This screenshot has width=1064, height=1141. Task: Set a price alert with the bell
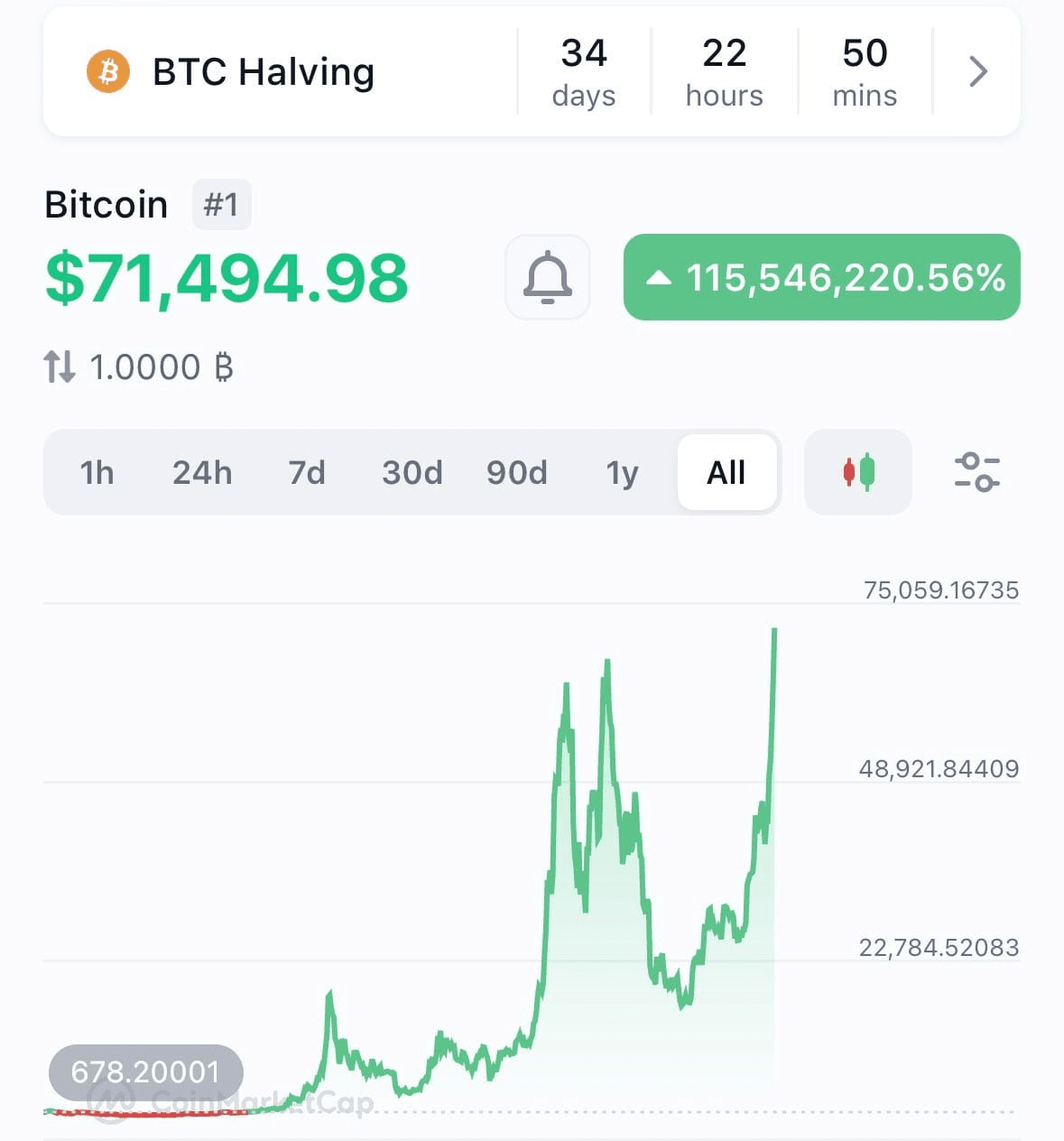(x=548, y=277)
